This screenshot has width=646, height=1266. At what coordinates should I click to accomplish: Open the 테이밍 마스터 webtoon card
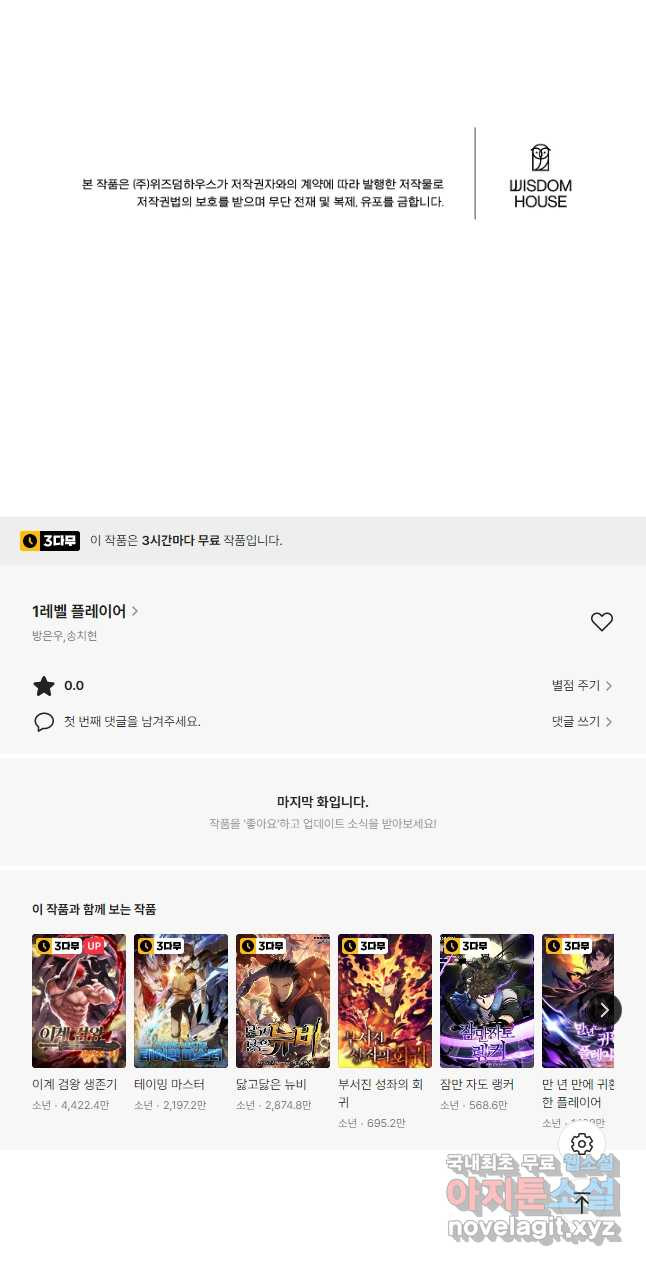(181, 1001)
